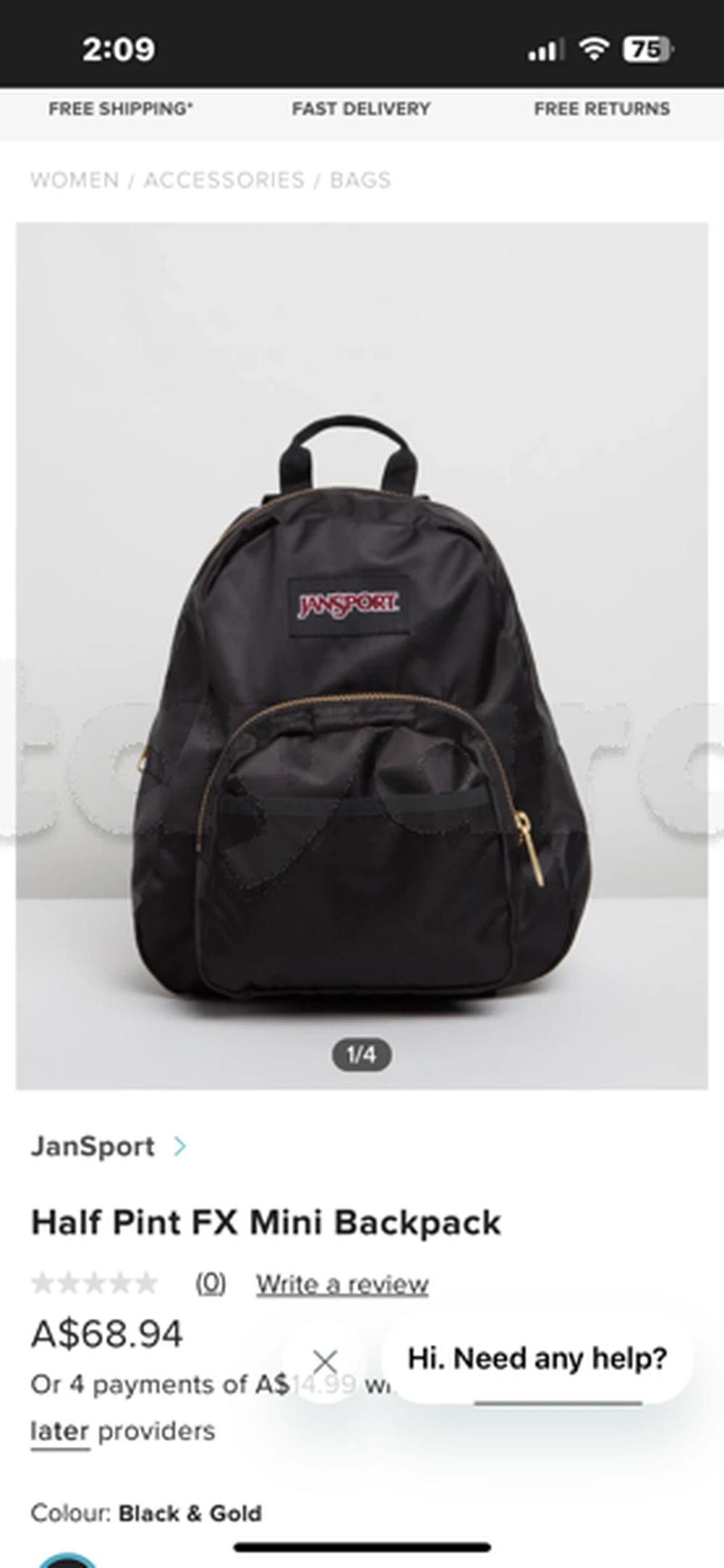The width and height of the screenshot is (724, 1568).
Task: Show the review count (0)
Action: point(211,1284)
